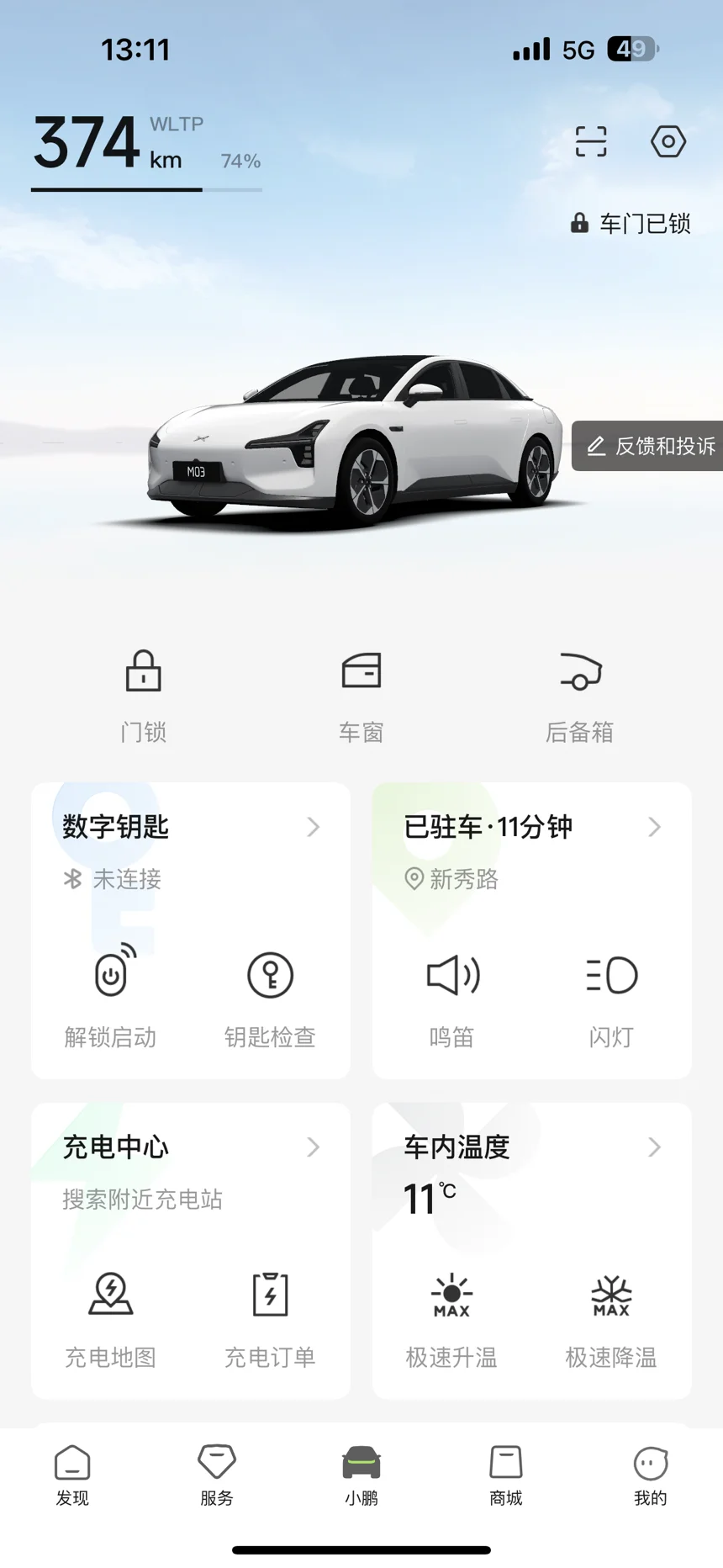
Task: Open the 已驻车 parking location card
Action: (x=531, y=828)
